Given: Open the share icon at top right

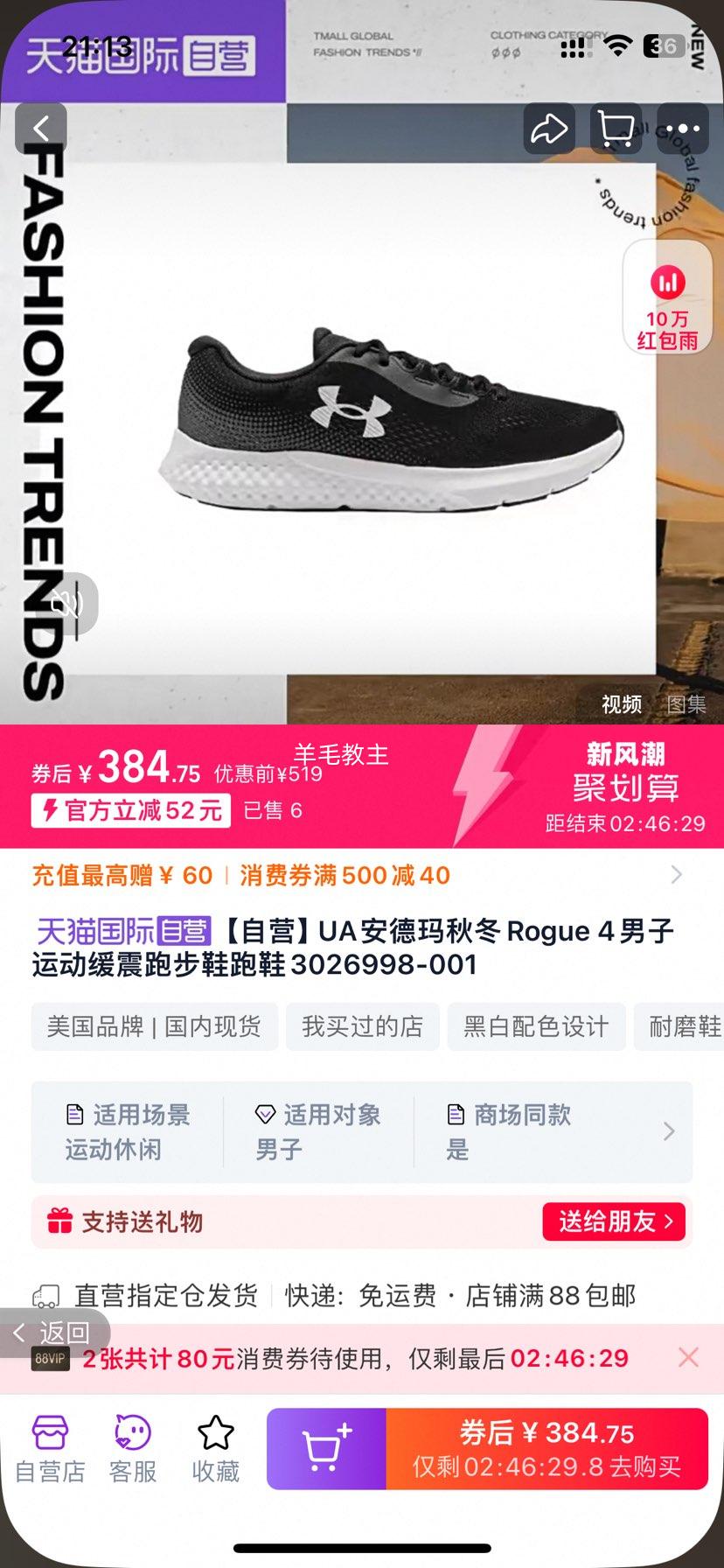Looking at the screenshot, I should (549, 129).
